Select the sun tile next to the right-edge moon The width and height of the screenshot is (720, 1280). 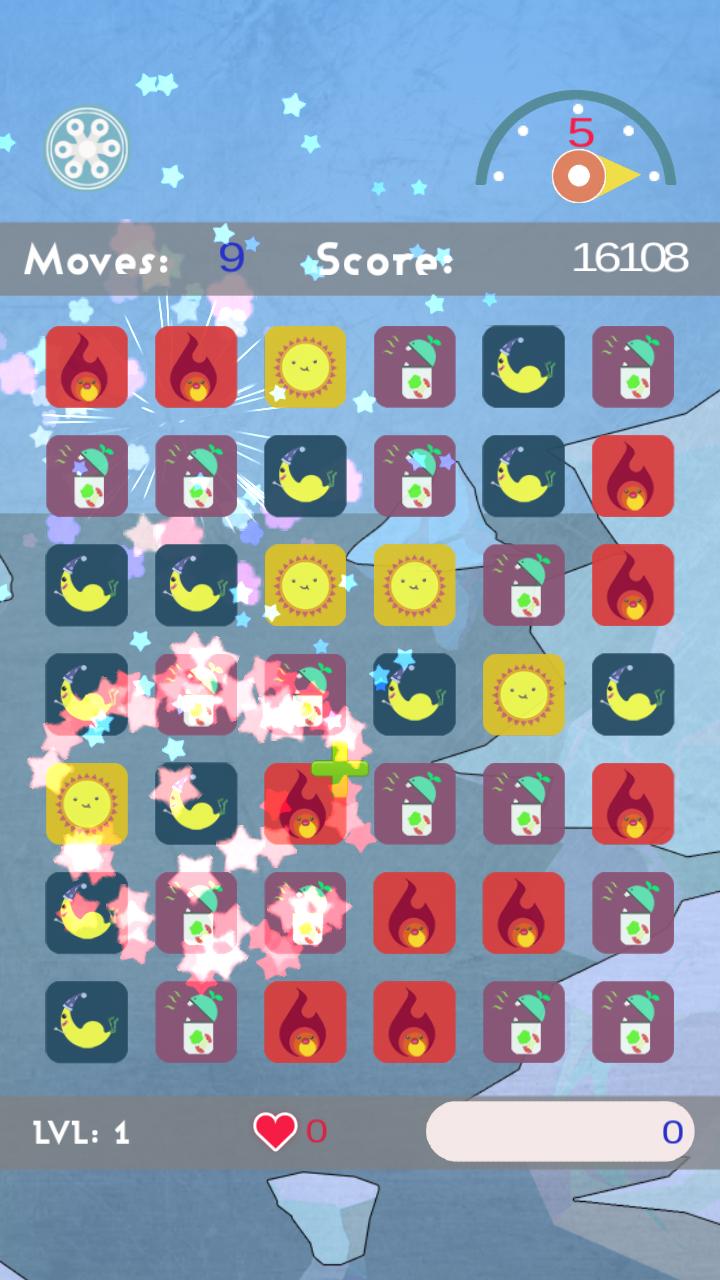(523, 695)
